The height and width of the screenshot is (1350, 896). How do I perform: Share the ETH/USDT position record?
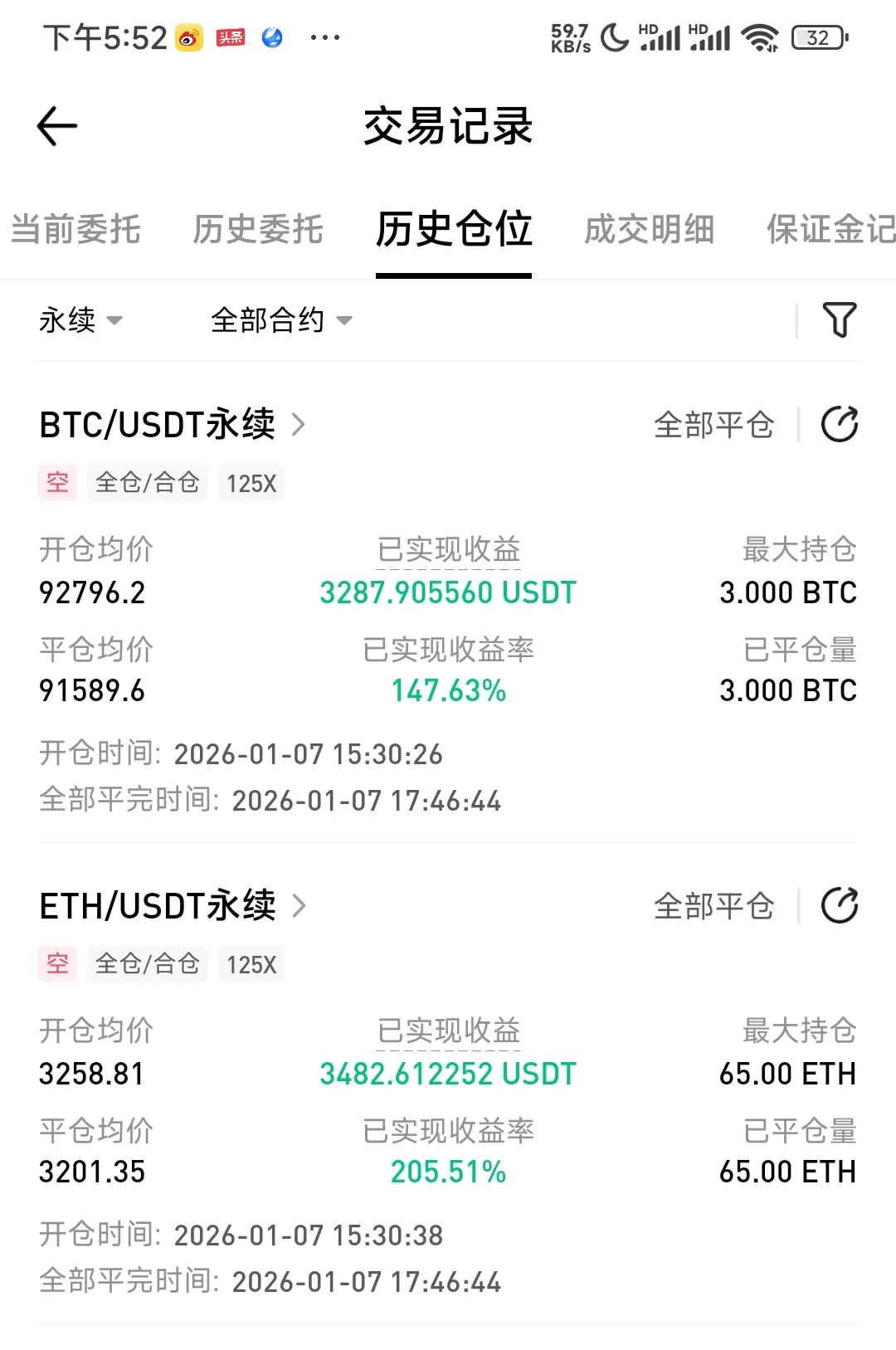[839, 906]
